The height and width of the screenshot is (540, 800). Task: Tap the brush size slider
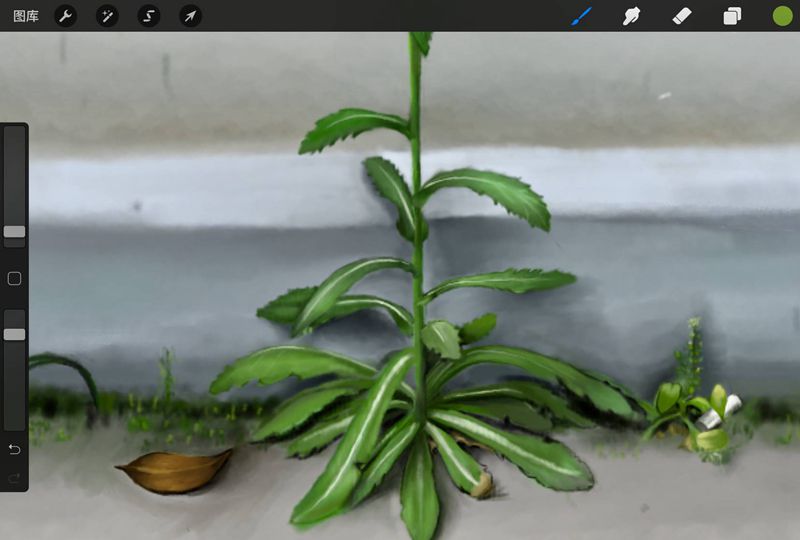(x=14, y=231)
